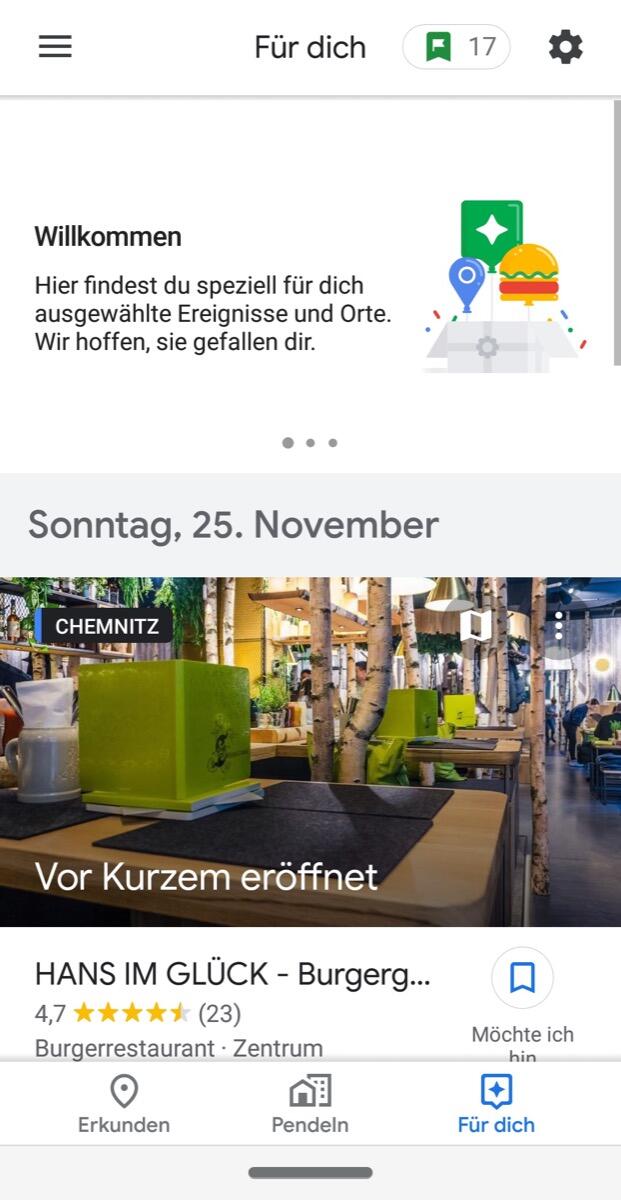Screen dimensions: 621x1200
Task: Open the hamburger drawer menu
Action: pos(55,47)
